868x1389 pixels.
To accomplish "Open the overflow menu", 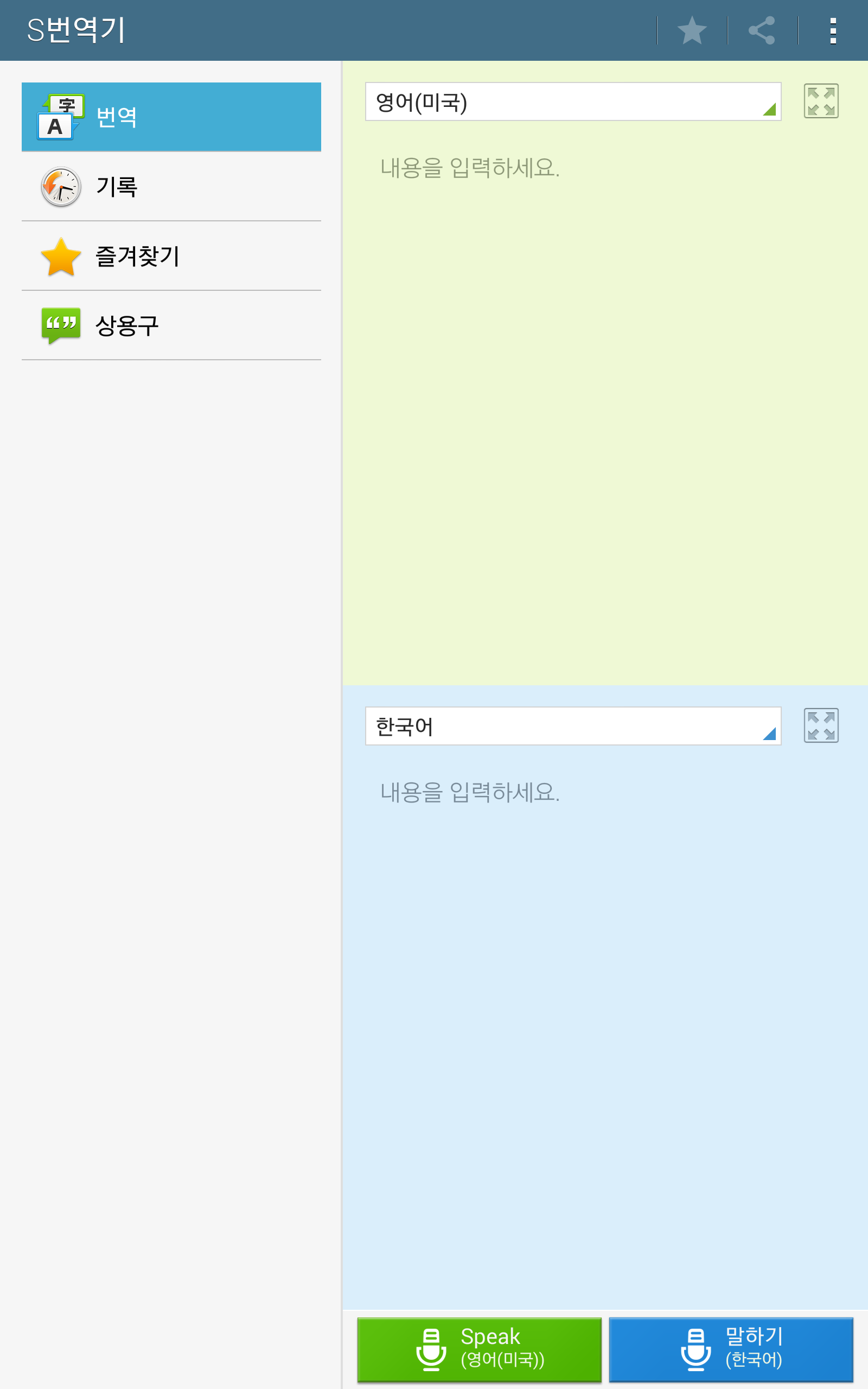I will (x=832, y=30).
